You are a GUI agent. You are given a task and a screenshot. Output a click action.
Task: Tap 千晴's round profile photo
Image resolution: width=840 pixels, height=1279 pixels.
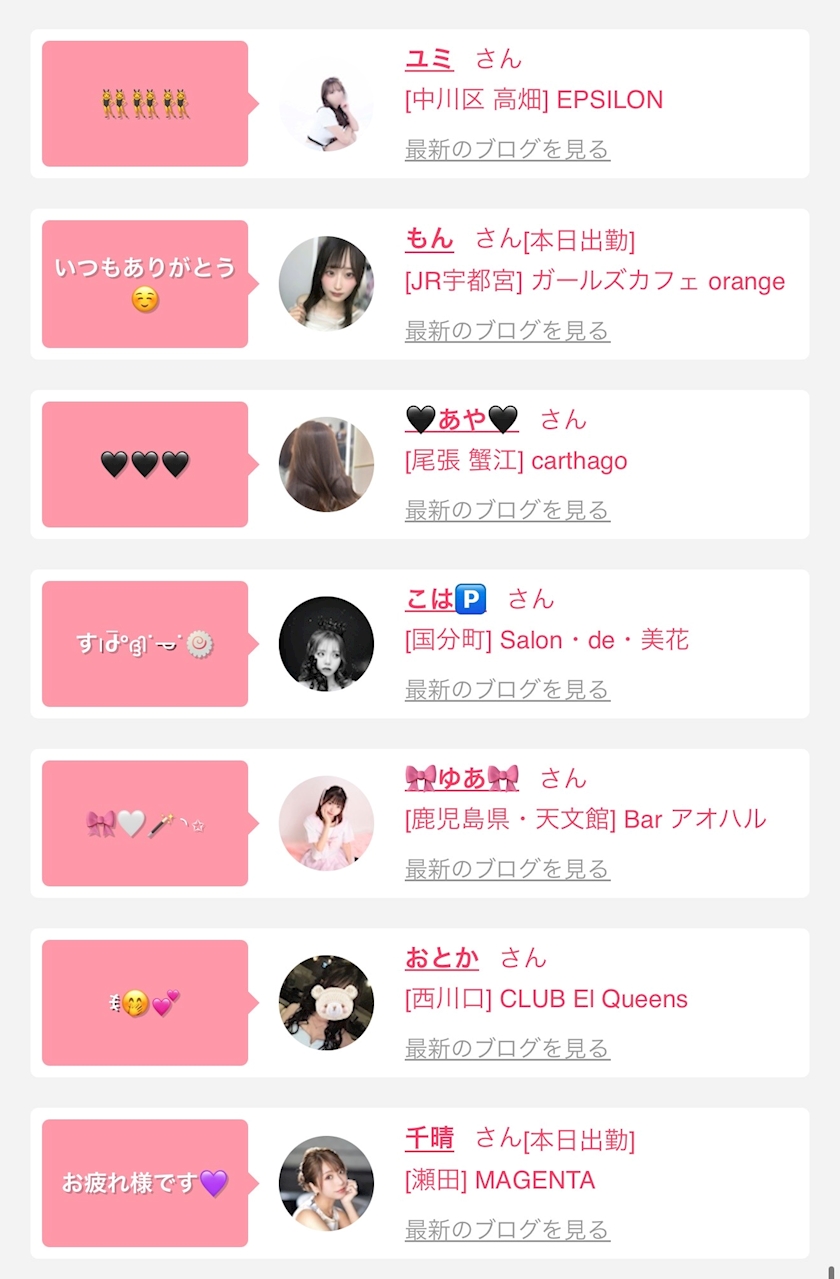[326, 1183]
